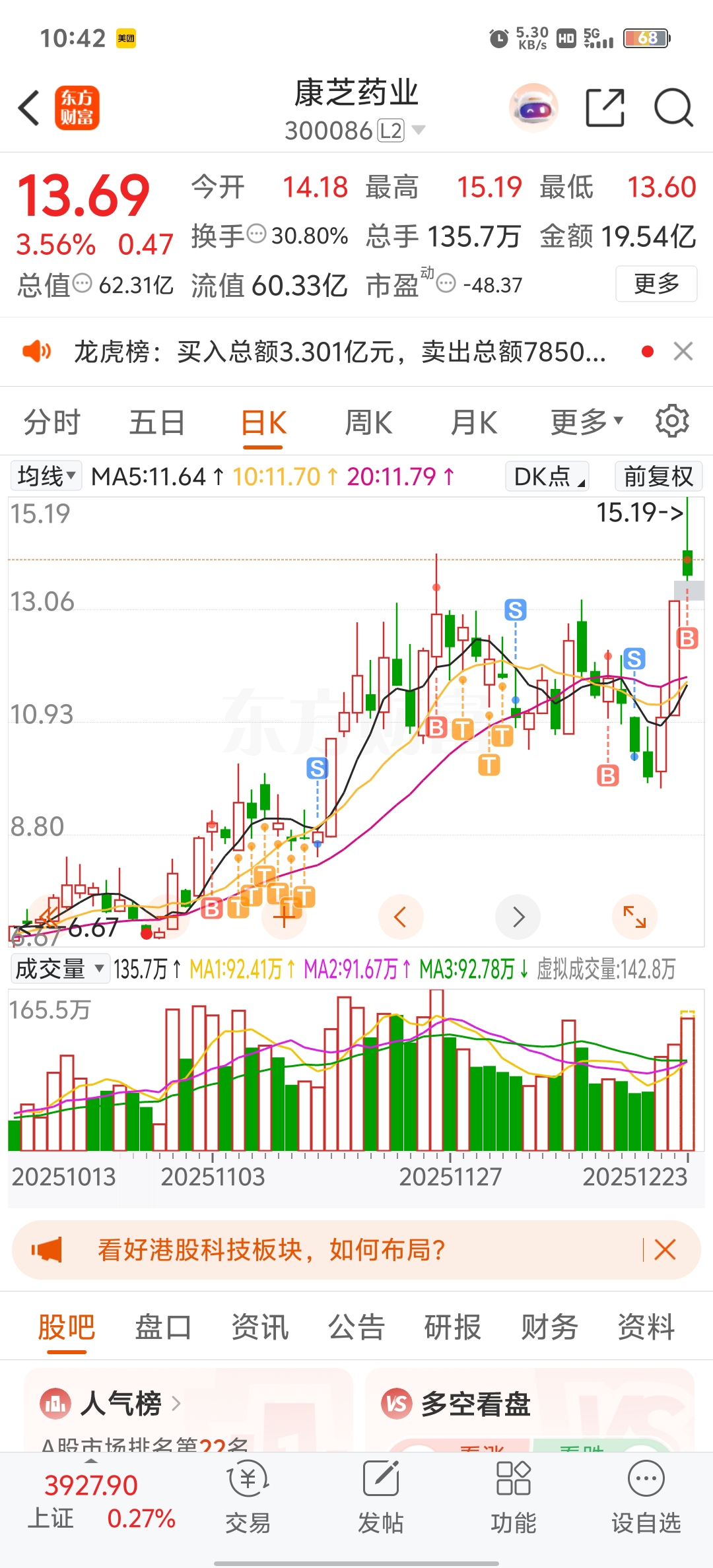Expand the K-line chart to fullscreen
The image size is (713, 1568).
[634, 917]
